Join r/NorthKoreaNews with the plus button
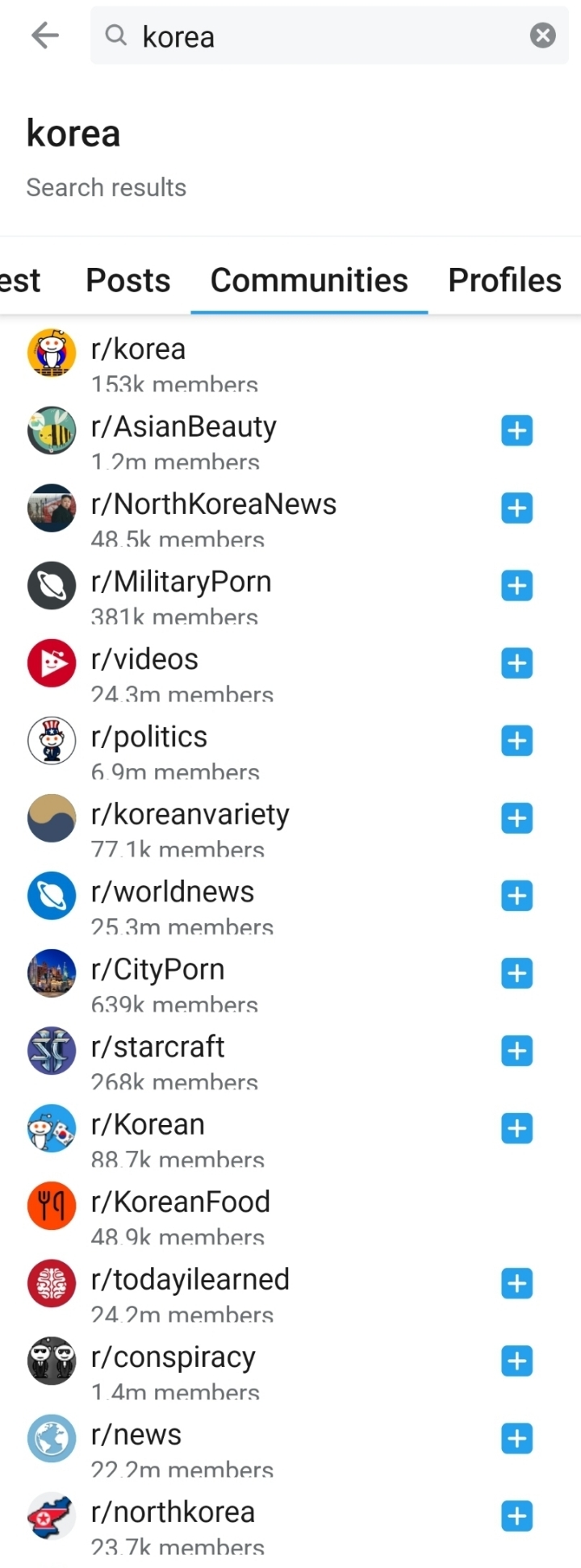This screenshot has width=581, height=1568. click(x=517, y=508)
